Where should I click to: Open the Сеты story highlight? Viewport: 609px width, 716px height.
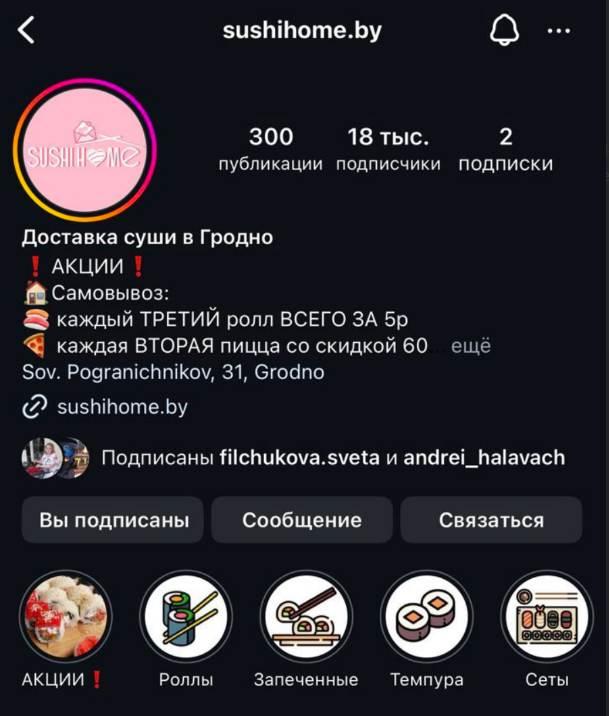[x=546, y=617]
